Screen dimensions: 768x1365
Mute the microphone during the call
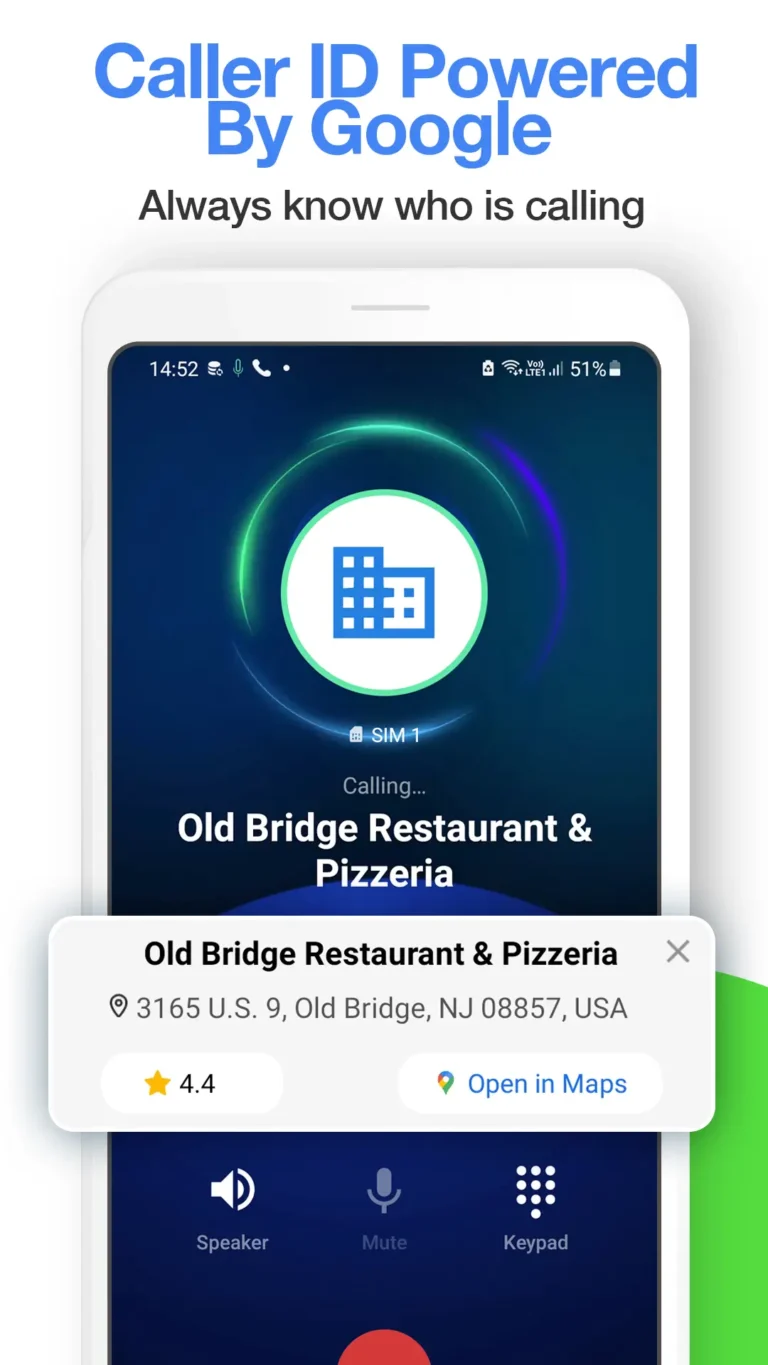(x=384, y=1190)
